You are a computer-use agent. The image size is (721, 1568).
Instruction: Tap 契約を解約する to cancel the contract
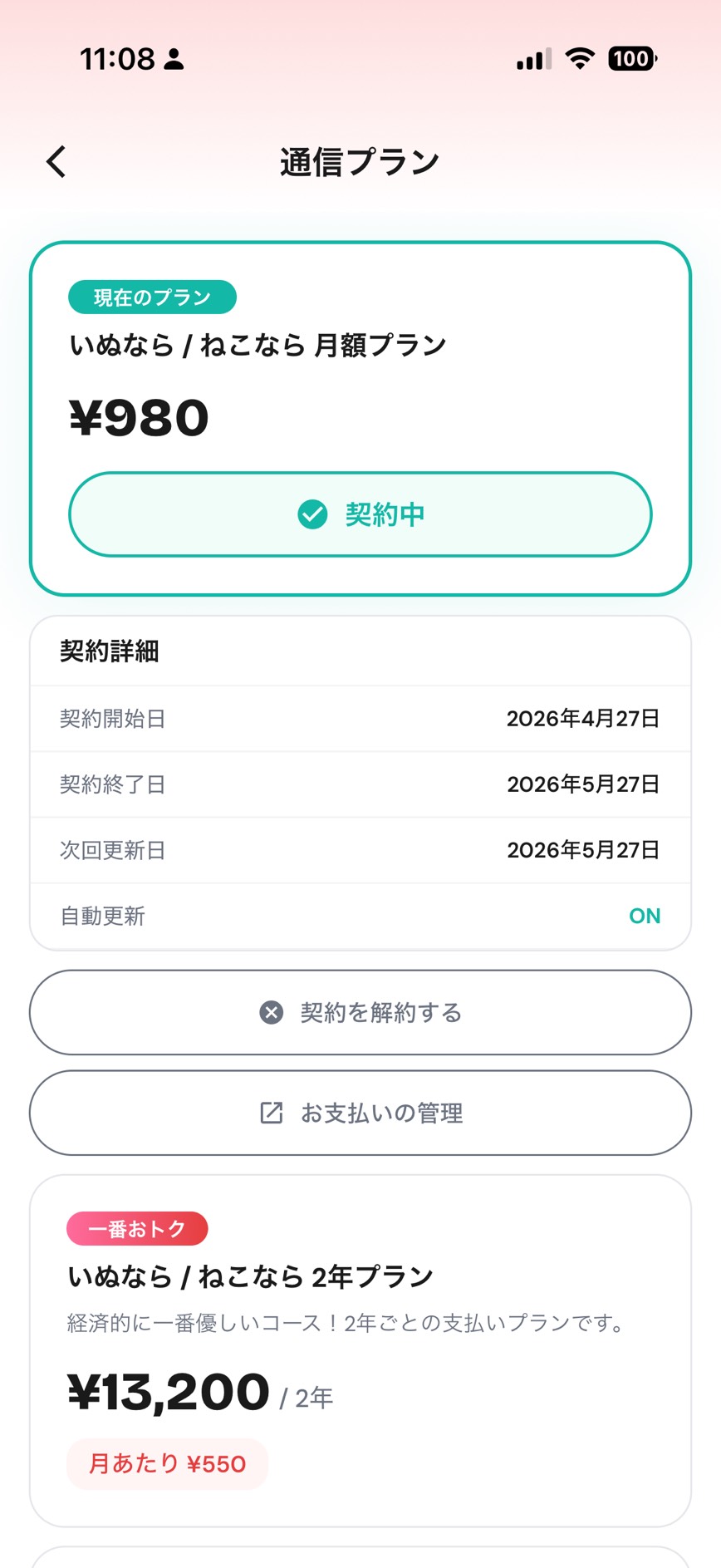click(x=360, y=1013)
